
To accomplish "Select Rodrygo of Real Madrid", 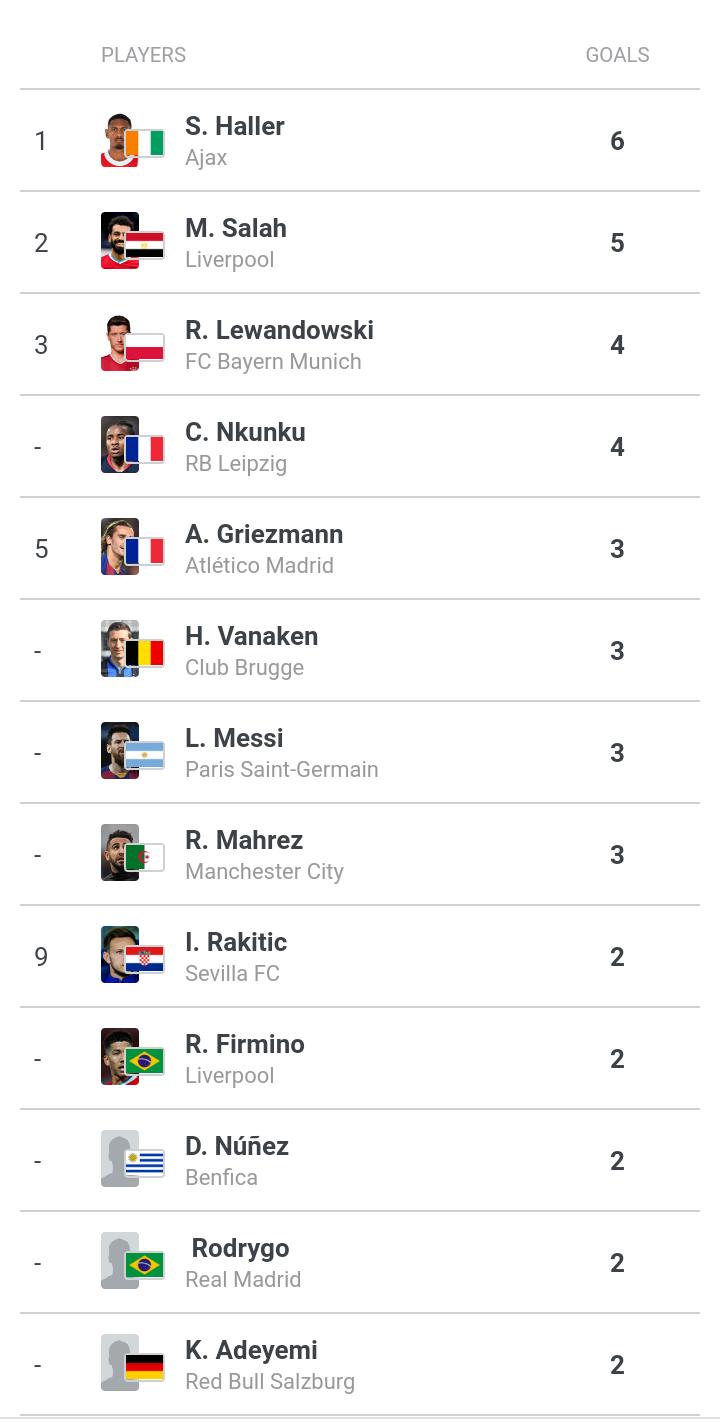I will pos(360,1263).
